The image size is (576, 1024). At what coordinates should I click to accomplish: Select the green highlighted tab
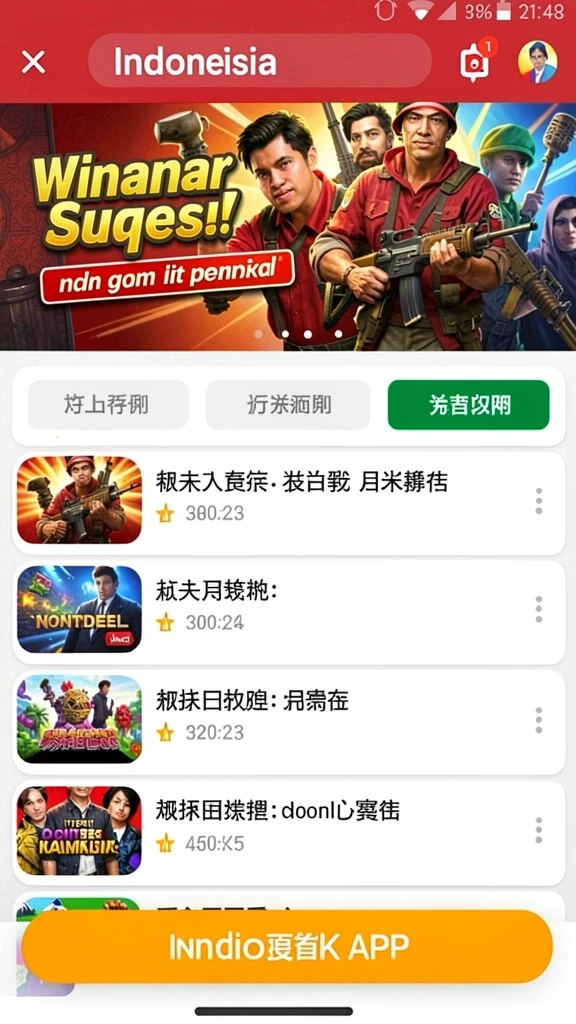(468, 405)
